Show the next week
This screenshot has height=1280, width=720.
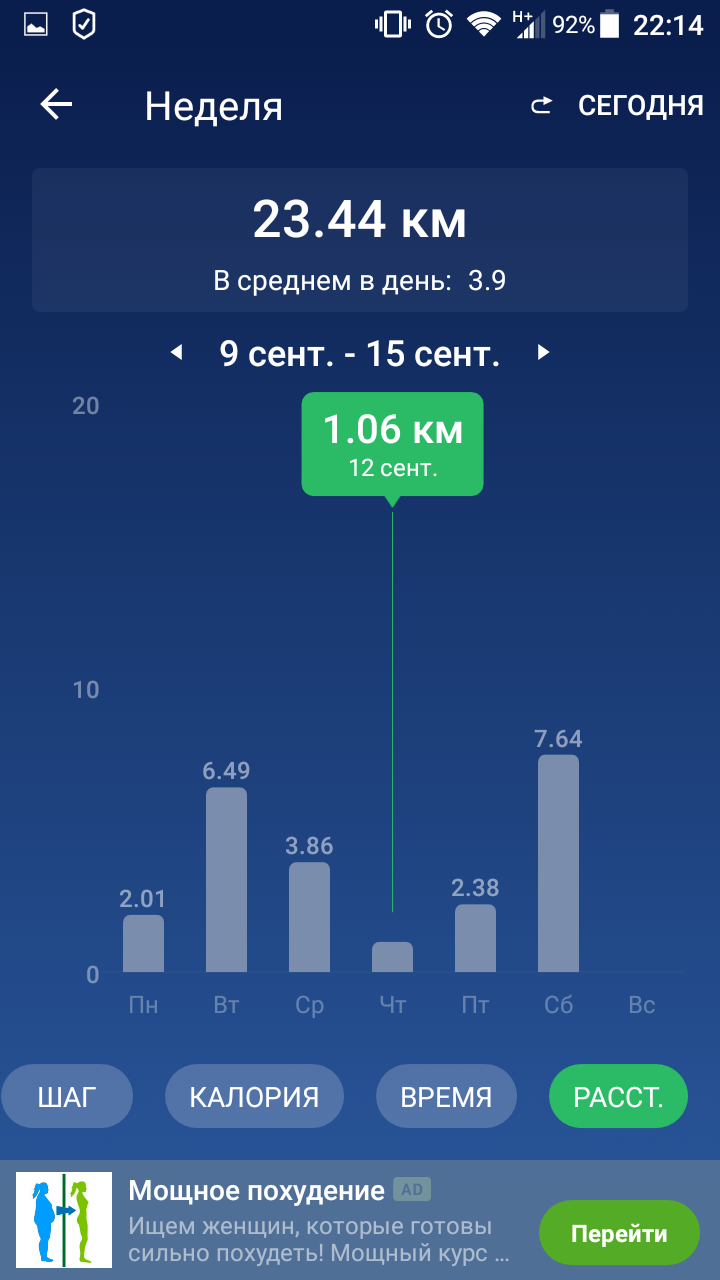tap(543, 352)
